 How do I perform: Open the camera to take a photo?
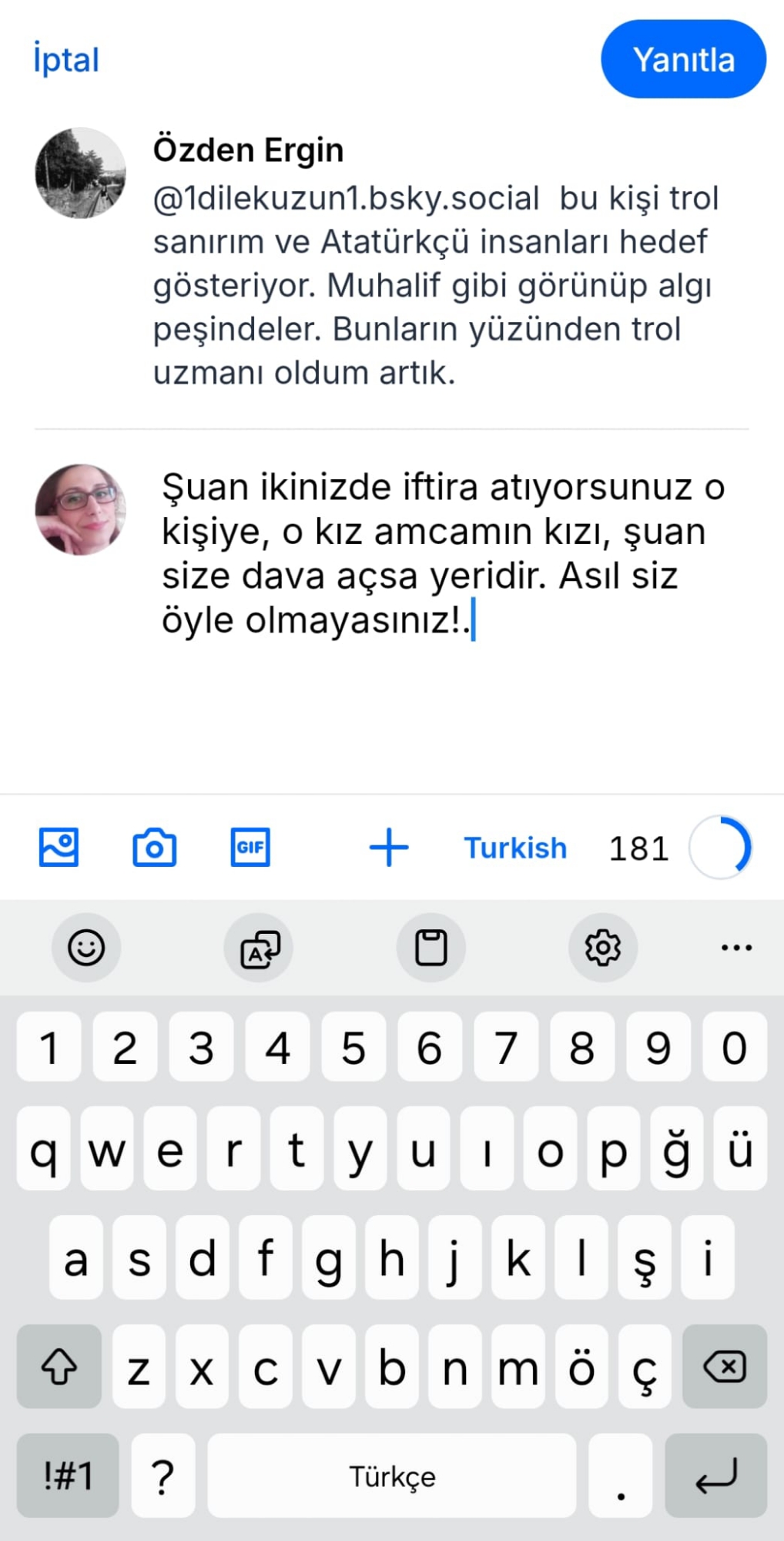coord(154,848)
